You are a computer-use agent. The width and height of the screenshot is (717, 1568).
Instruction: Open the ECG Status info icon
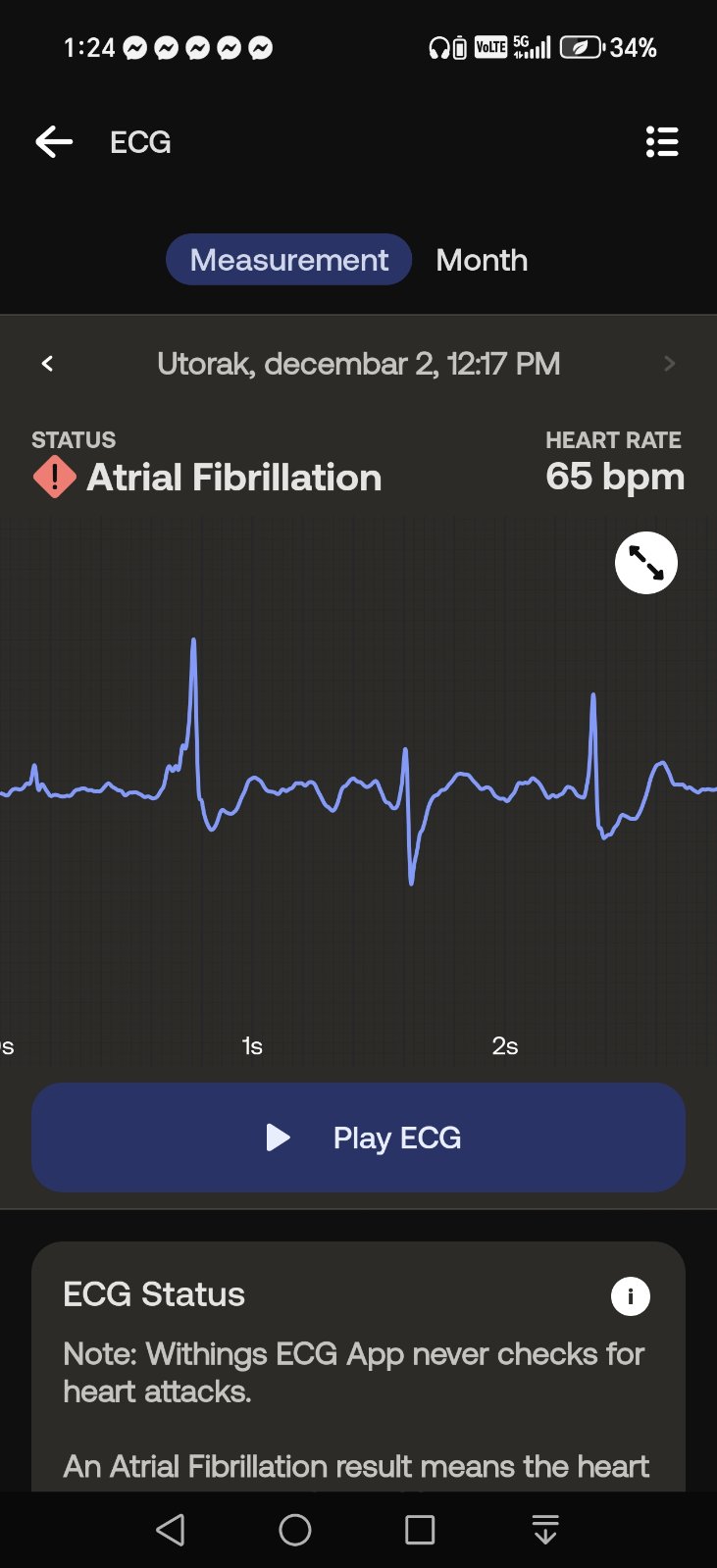coord(630,1296)
